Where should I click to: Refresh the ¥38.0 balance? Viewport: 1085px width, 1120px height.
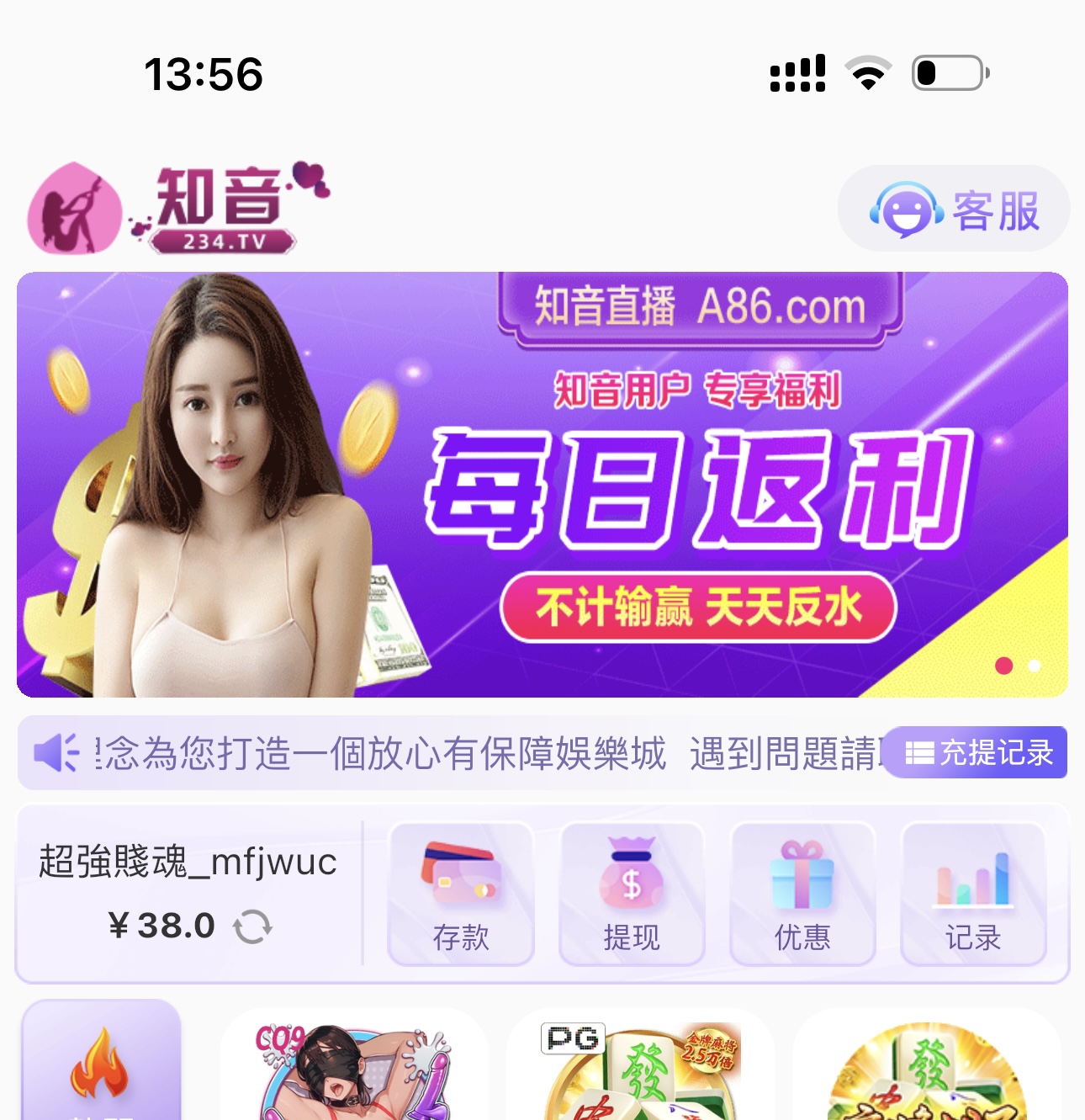coord(252,926)
